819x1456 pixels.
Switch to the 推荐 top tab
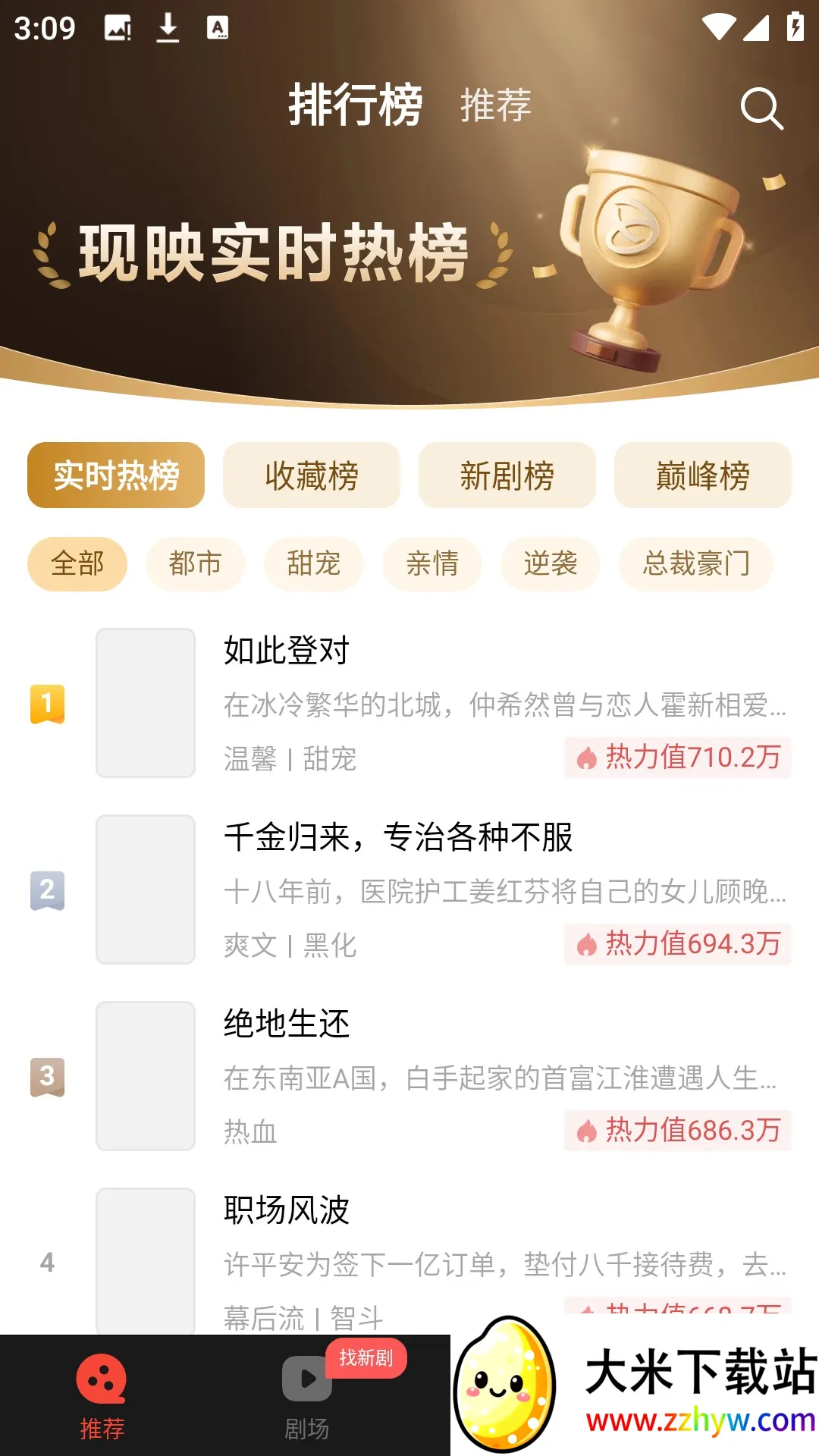495,105
